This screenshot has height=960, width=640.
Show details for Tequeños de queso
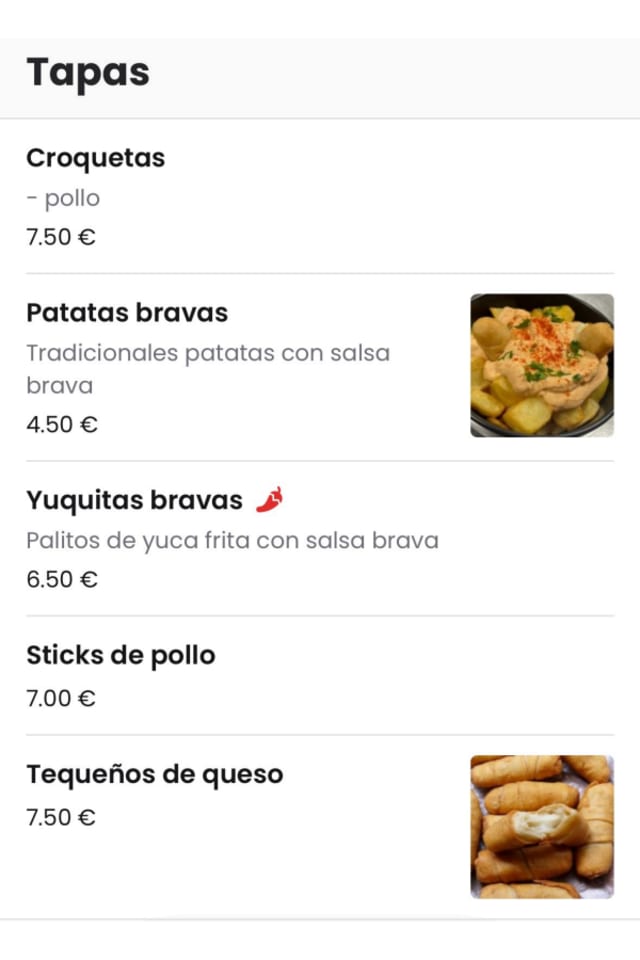pos(155,775)
